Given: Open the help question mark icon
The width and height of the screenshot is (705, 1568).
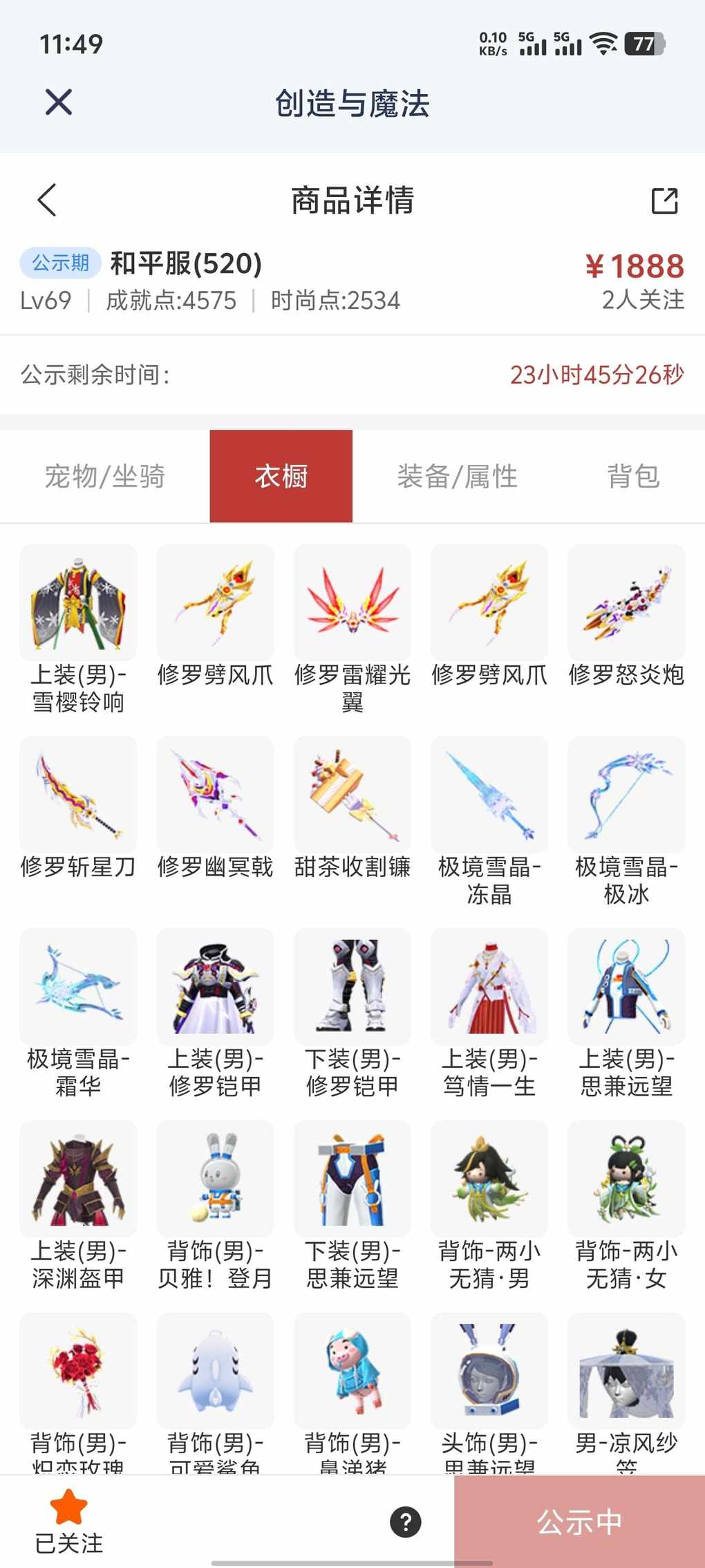Looking at the screenshot, I should (x=406, y=1522).
